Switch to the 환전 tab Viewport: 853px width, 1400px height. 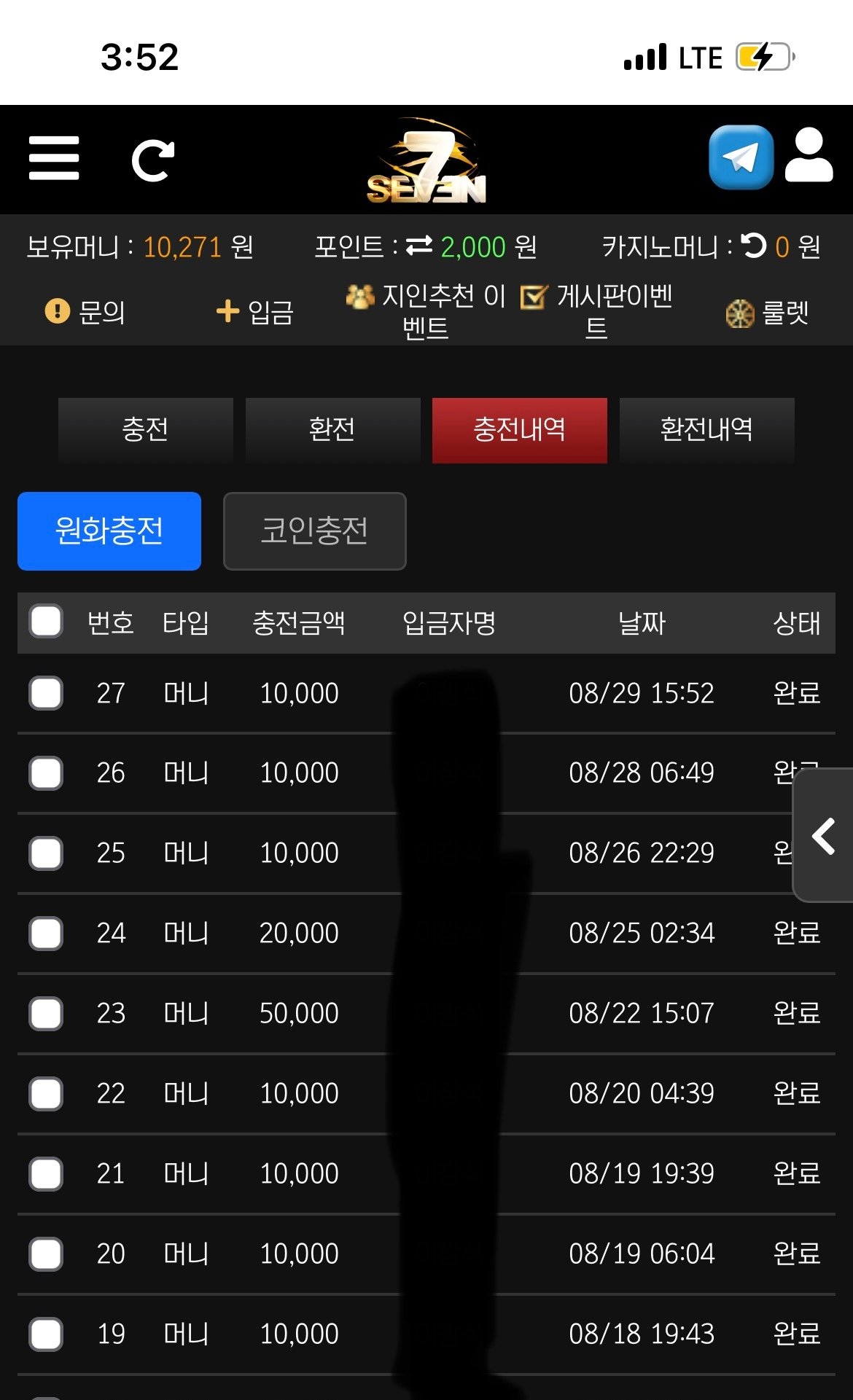click(332, 429)
